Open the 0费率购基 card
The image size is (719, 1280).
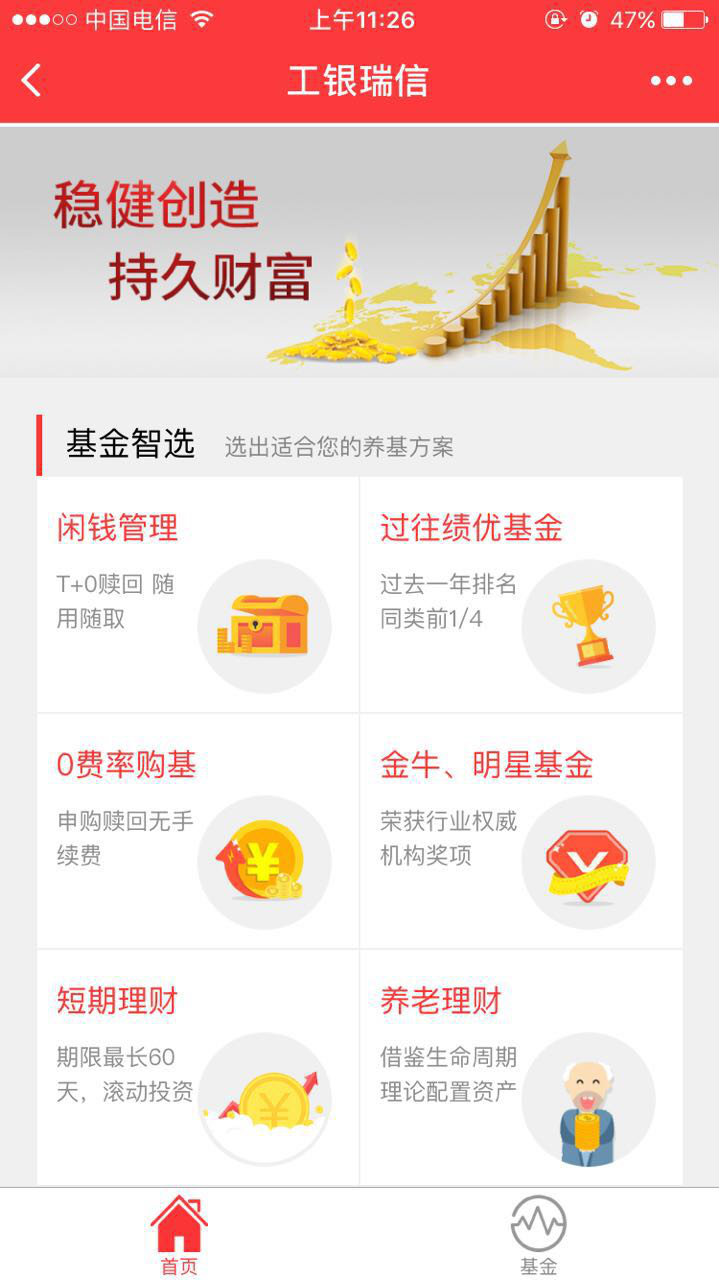(x=198, y=831)
